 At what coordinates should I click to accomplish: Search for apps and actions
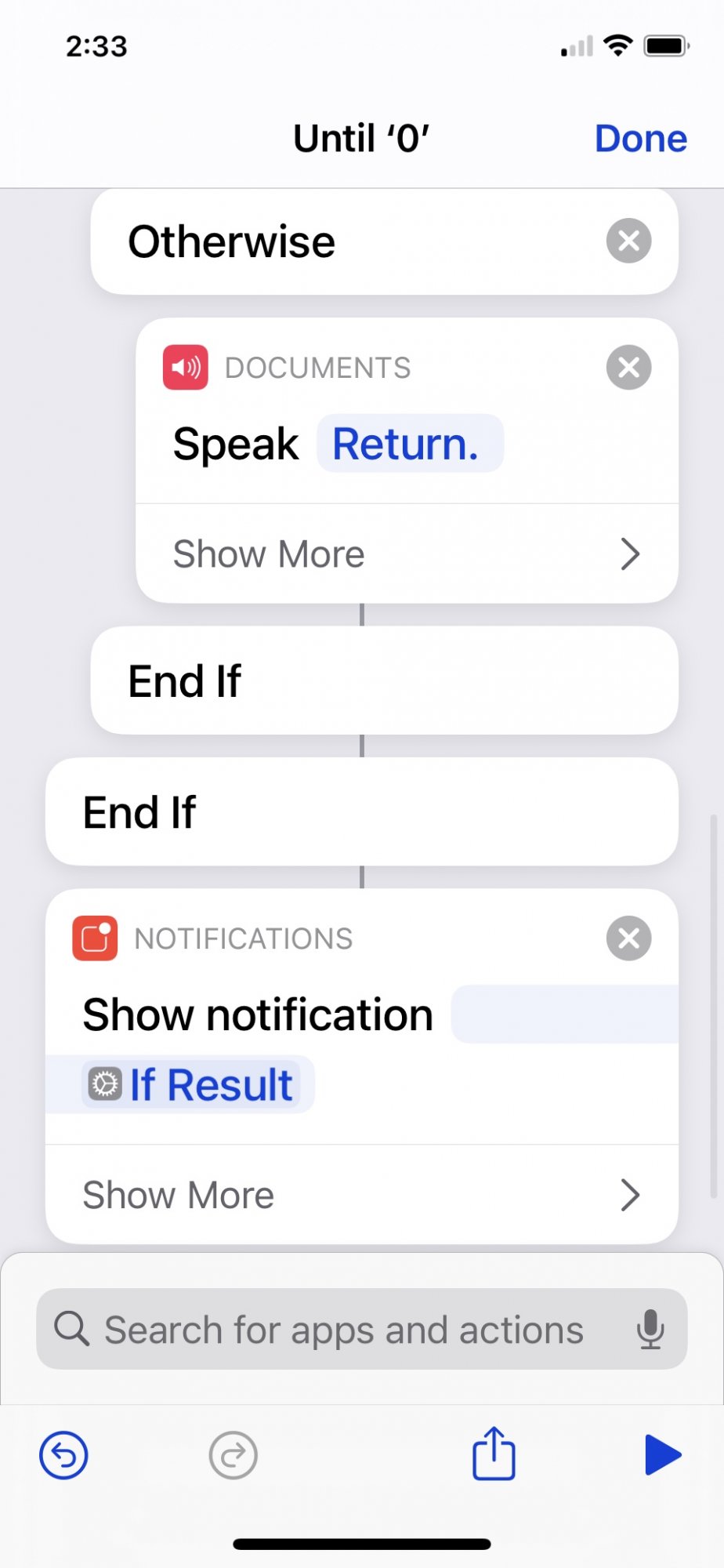click(345, 1330)
